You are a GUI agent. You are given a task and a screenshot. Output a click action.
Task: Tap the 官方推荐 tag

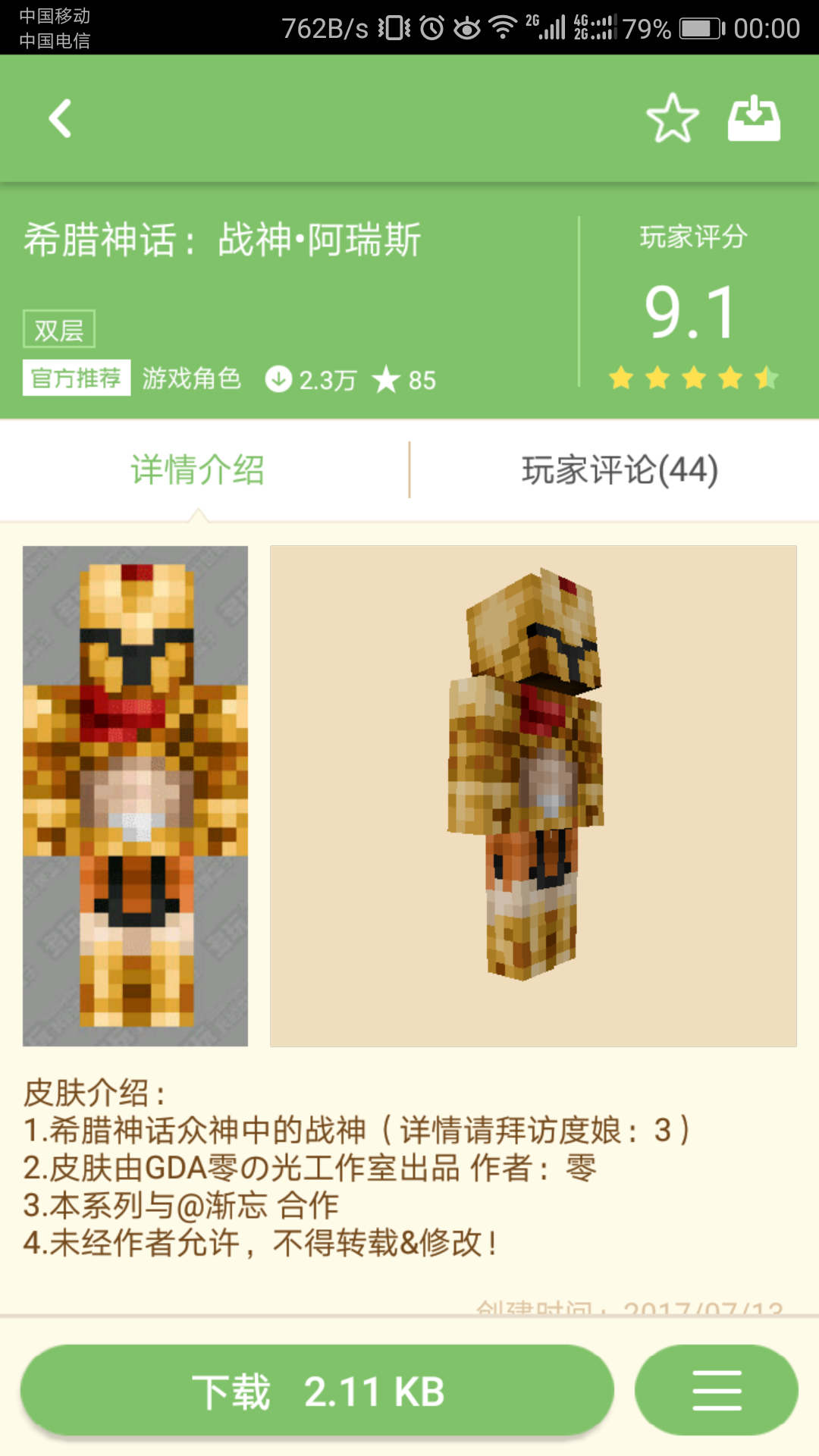click(x=77, y=378)
